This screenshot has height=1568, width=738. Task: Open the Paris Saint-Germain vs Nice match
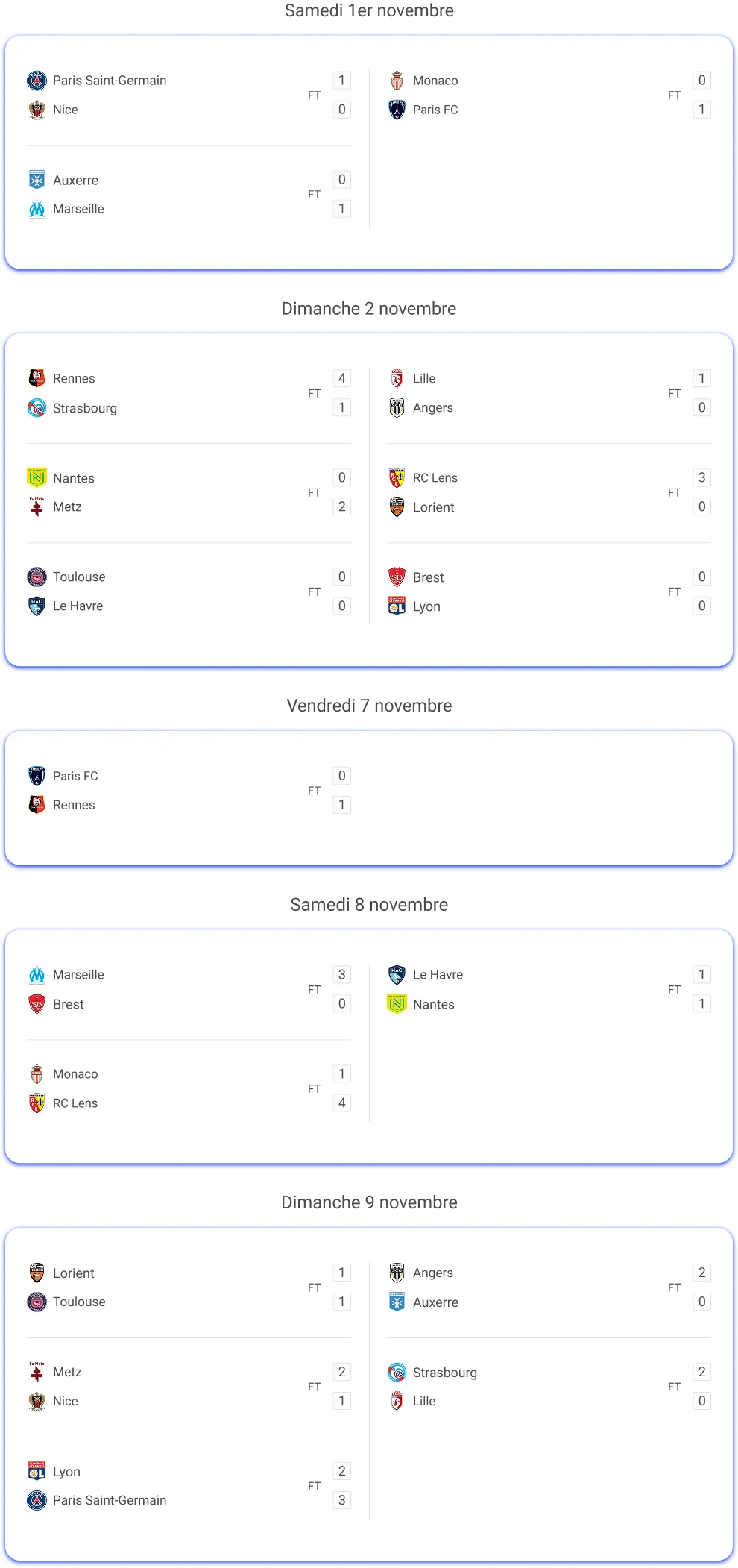click(189, 95)
